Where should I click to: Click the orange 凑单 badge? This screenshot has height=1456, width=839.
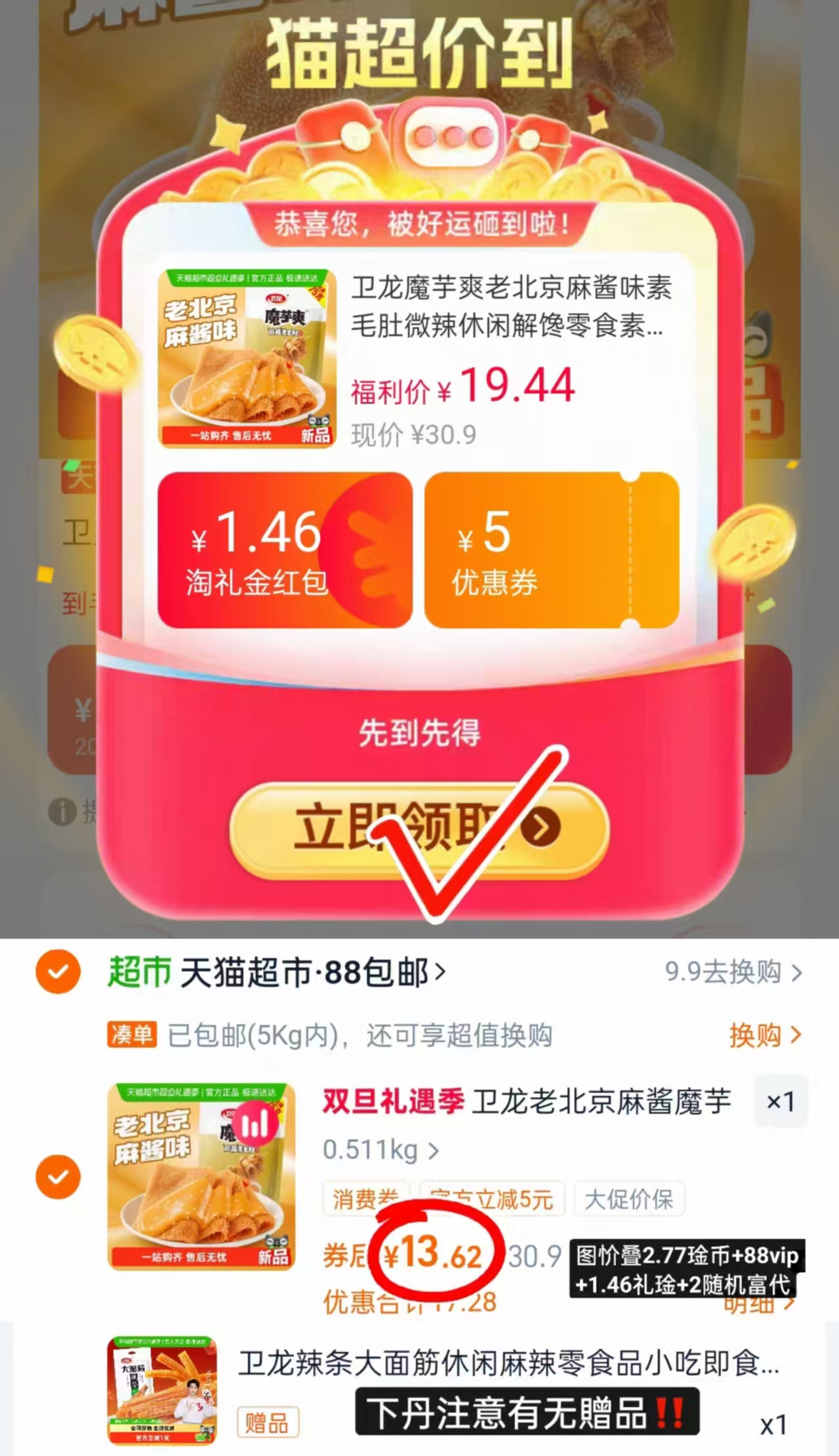[132, 1035]
